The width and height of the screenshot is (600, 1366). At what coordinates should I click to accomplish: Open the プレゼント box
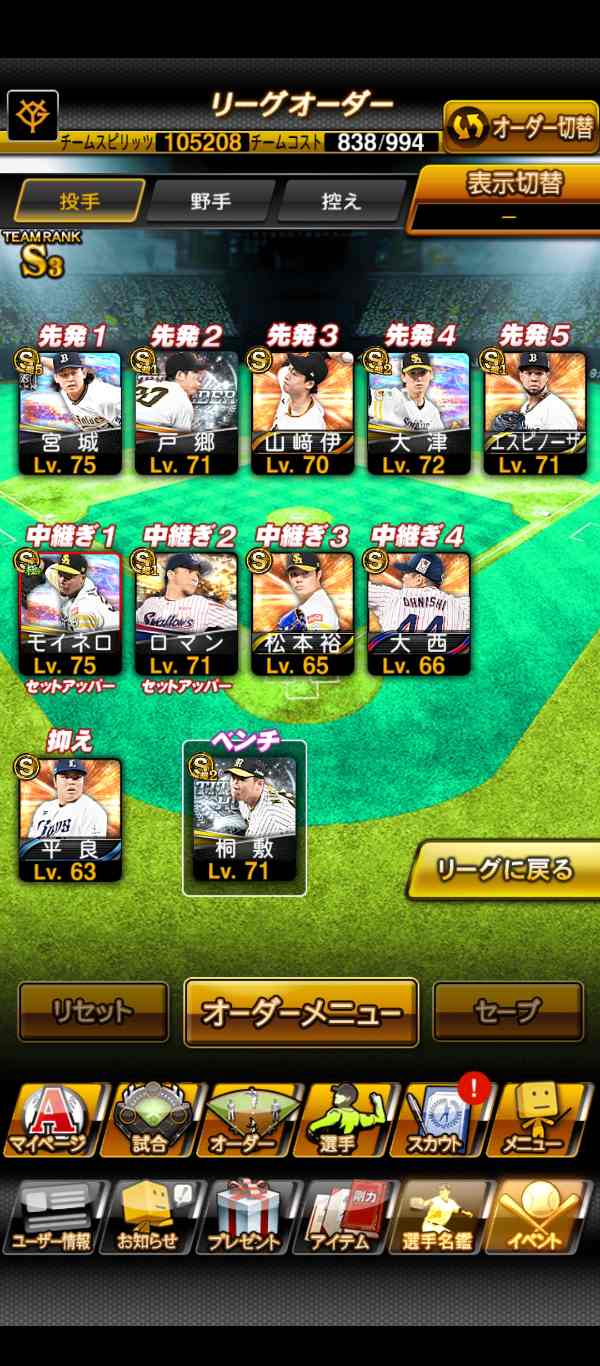coord(245,1217)
